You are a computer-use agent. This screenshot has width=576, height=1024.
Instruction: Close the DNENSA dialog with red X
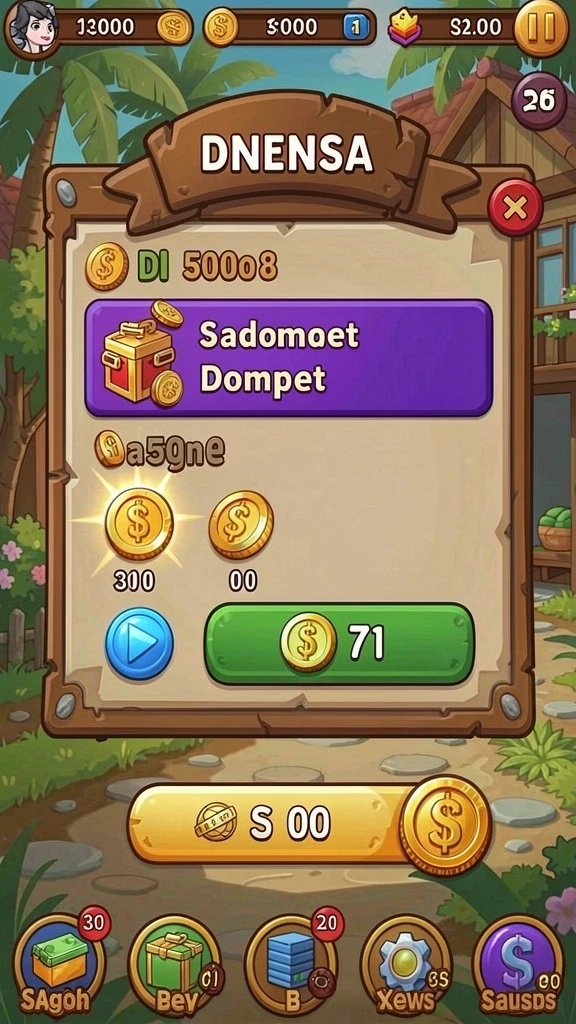tap(515, 208)
